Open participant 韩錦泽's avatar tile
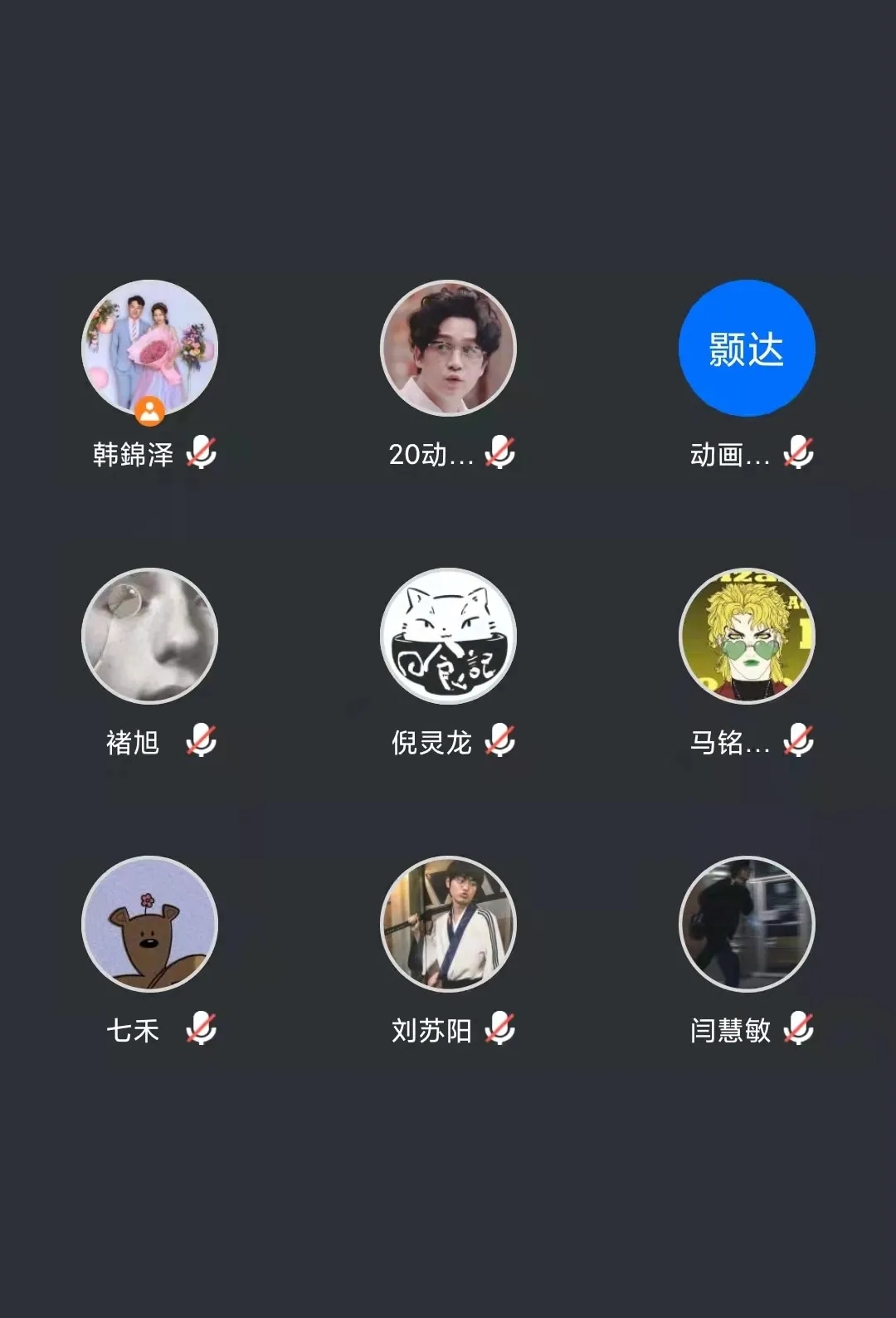The height and width of the screenshot is (1318, 896). click(x=149, y=348)
